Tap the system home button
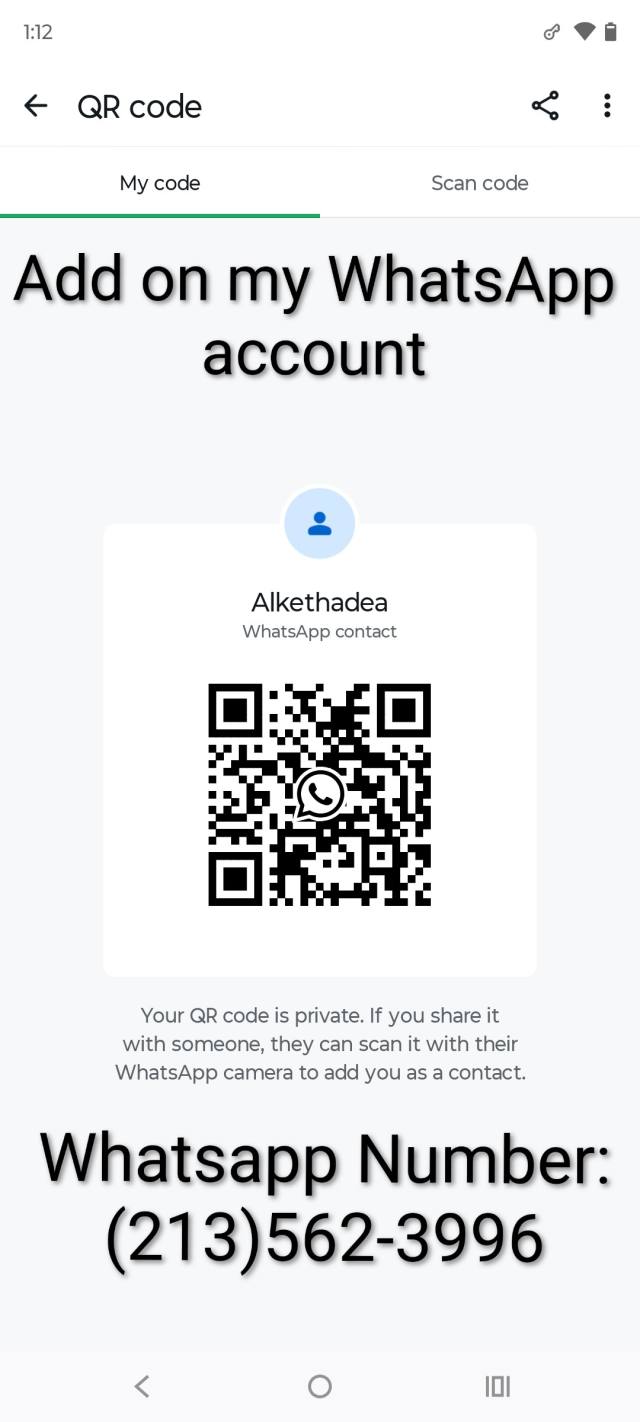 click(320, 1386)
